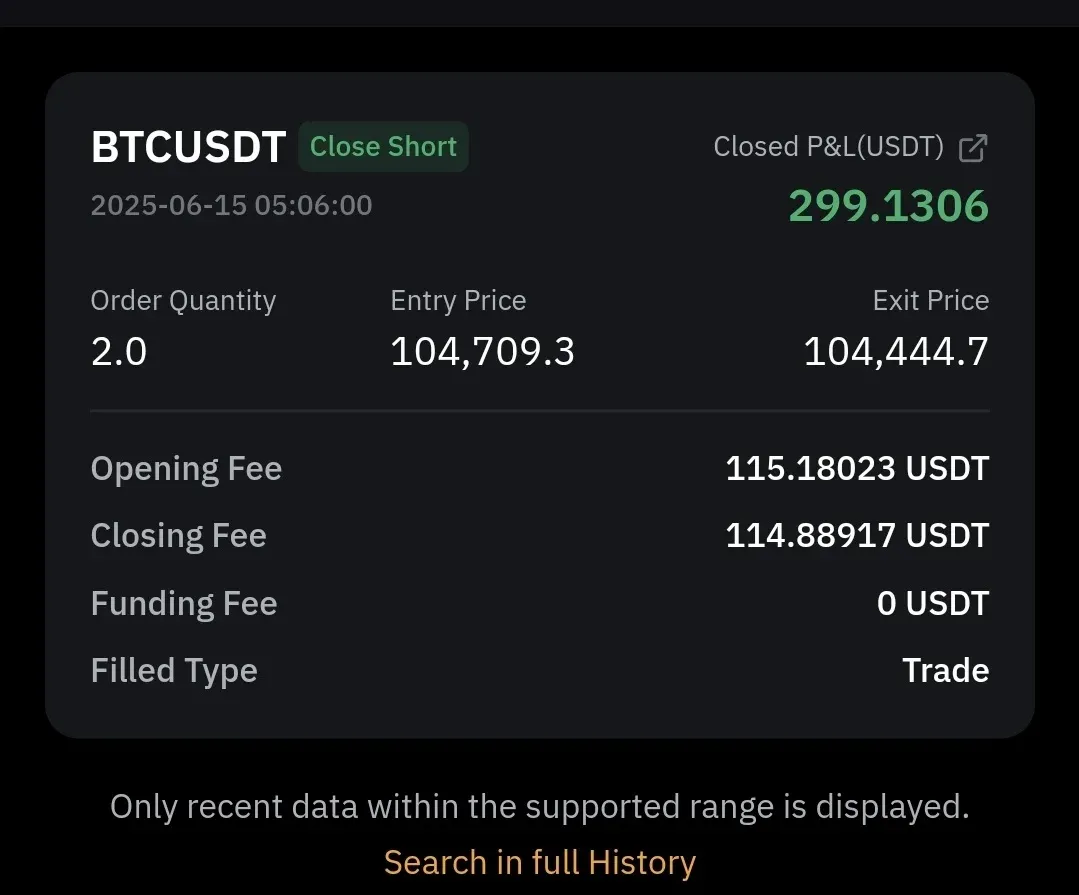1079x895 pixels.
Task: Share the Closed P&L result
Action: (972, 148)
